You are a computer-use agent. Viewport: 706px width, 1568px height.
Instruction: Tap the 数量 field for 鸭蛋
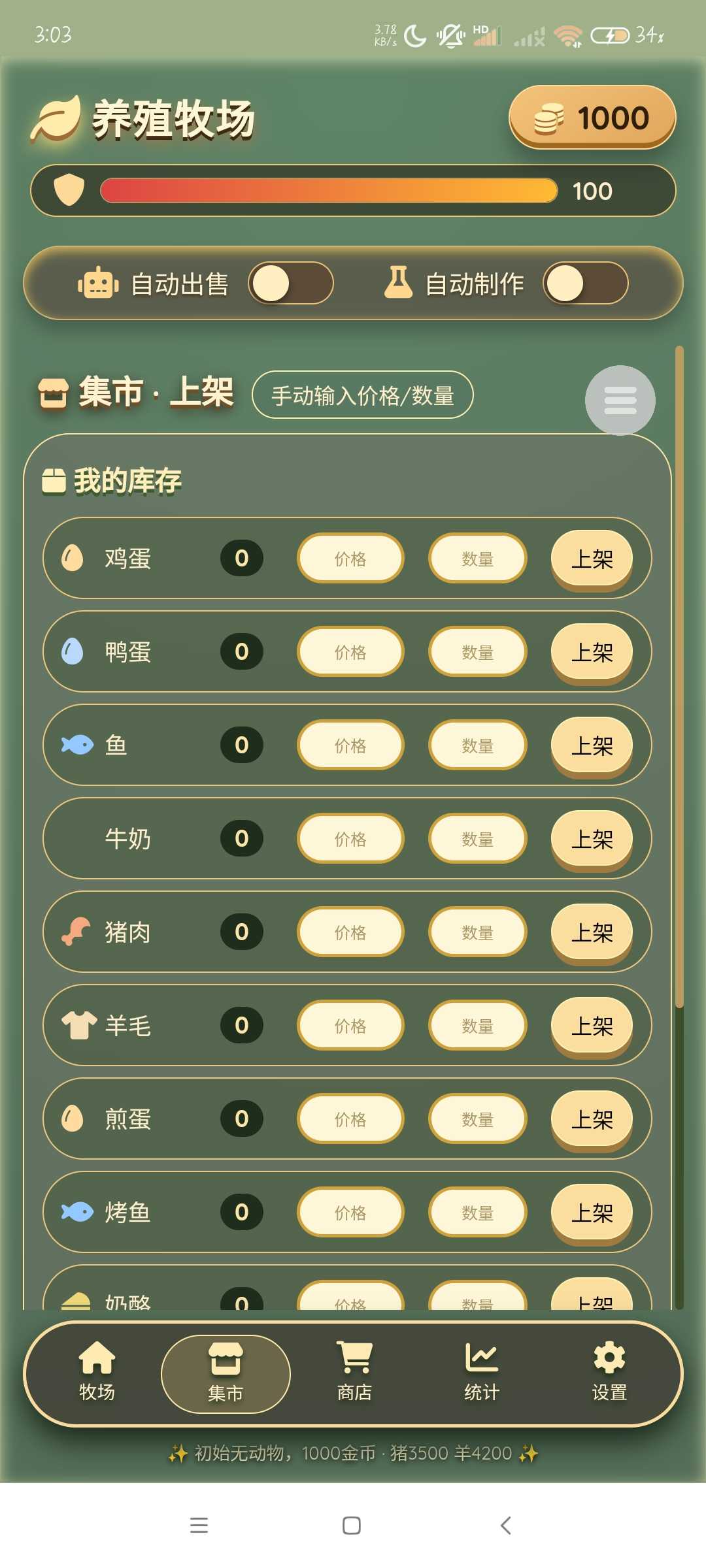click(x=477, y=652)
